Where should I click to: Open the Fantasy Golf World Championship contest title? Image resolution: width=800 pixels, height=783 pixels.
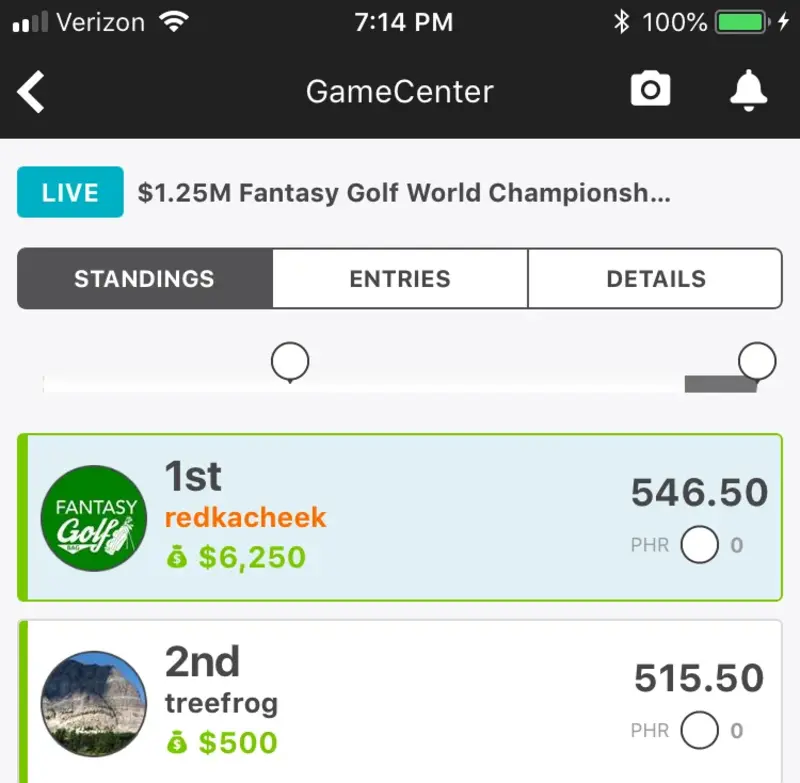[x=404, y=193]
